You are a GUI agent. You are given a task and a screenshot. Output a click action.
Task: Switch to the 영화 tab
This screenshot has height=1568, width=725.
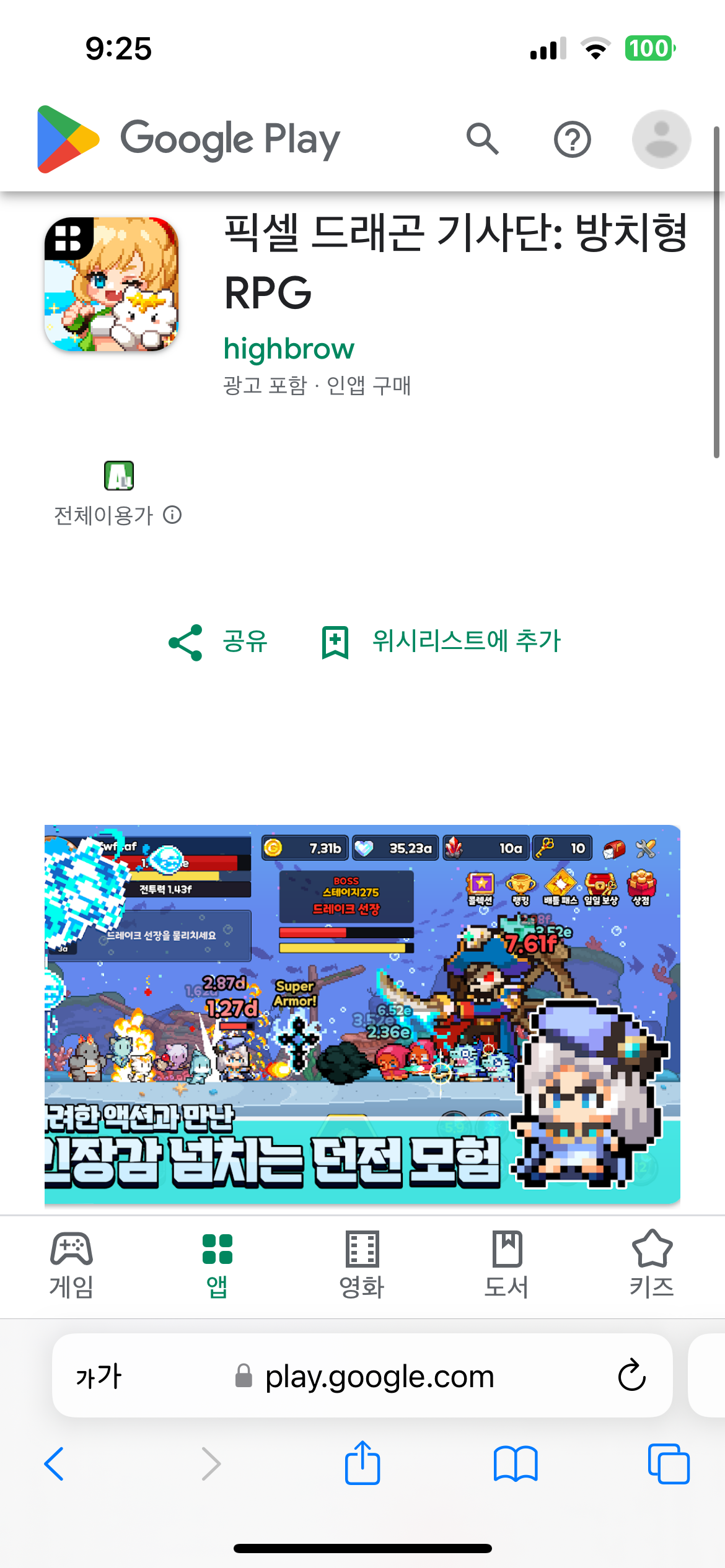pos(362,1265)
